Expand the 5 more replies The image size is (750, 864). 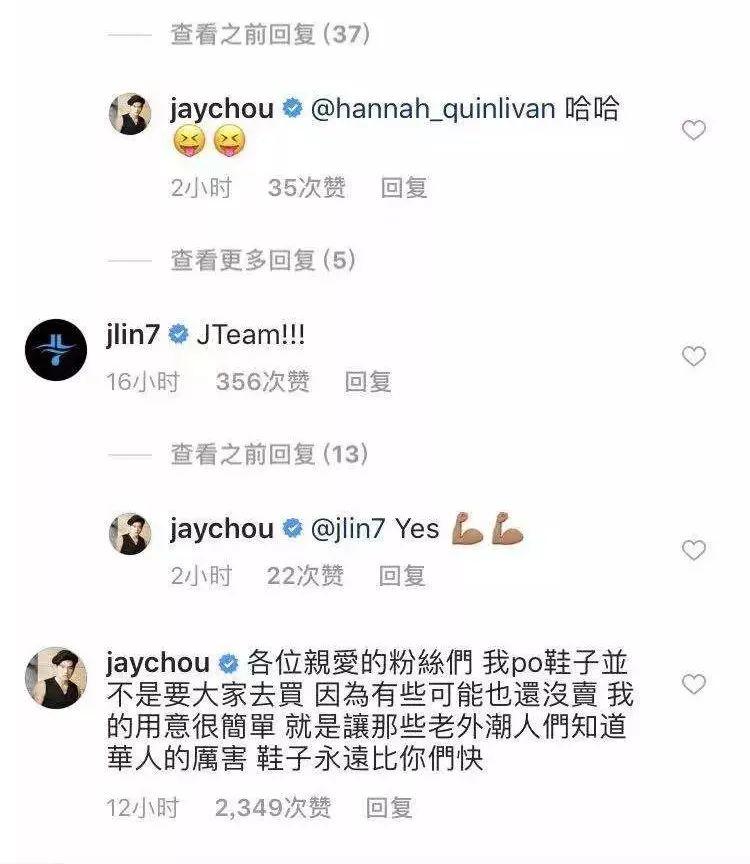coord(262,261)
